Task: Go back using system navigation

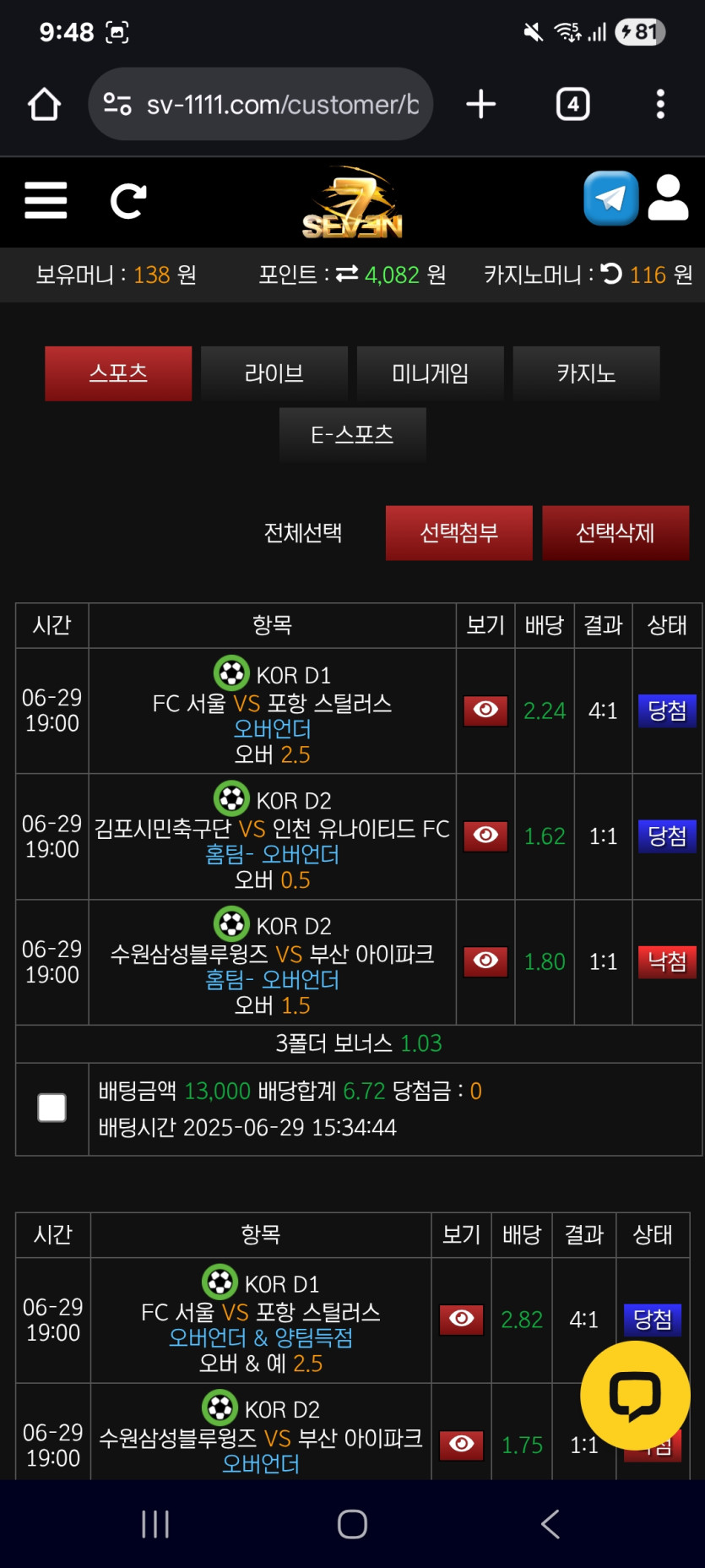Action: (x=550, y=1524)
